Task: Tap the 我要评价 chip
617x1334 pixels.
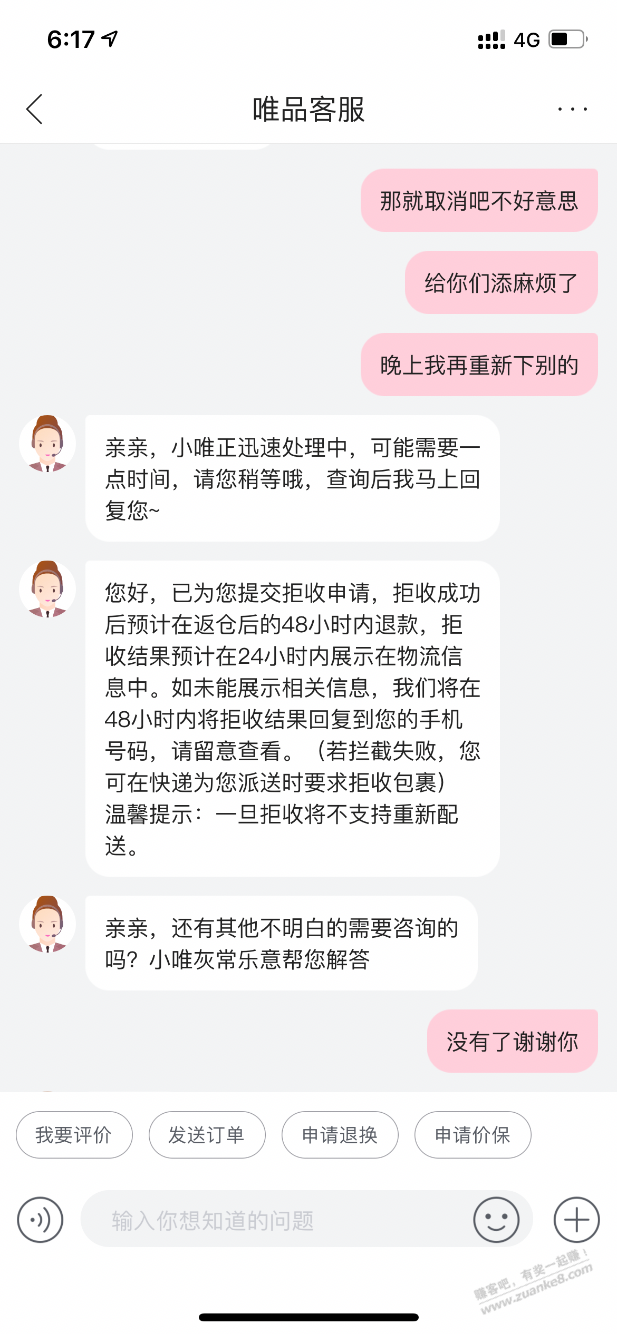Action: coord(74,1135)
